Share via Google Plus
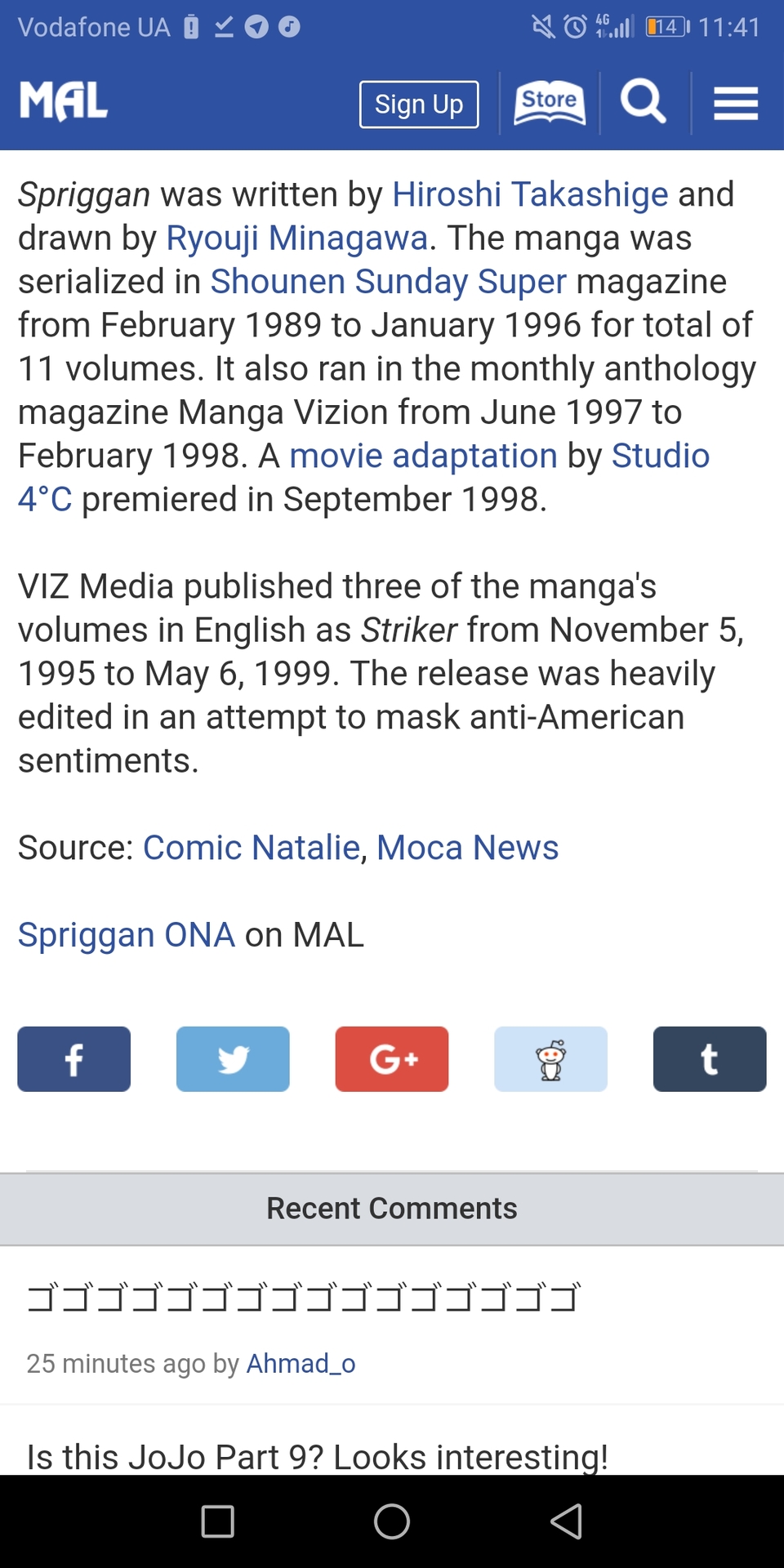This screenshot has width=784, height=1568. coord(392,1059)
